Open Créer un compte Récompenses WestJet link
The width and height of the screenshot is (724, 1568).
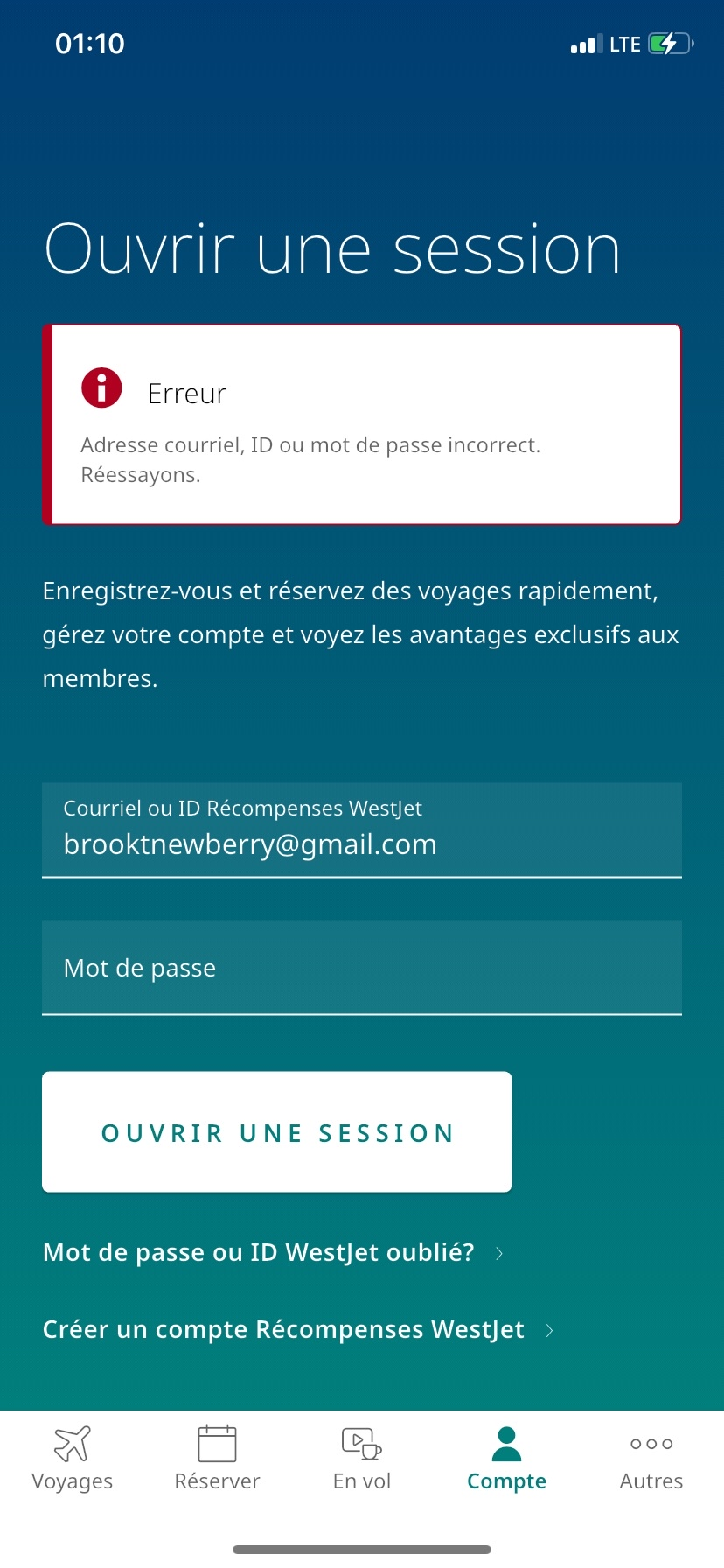298,1329
